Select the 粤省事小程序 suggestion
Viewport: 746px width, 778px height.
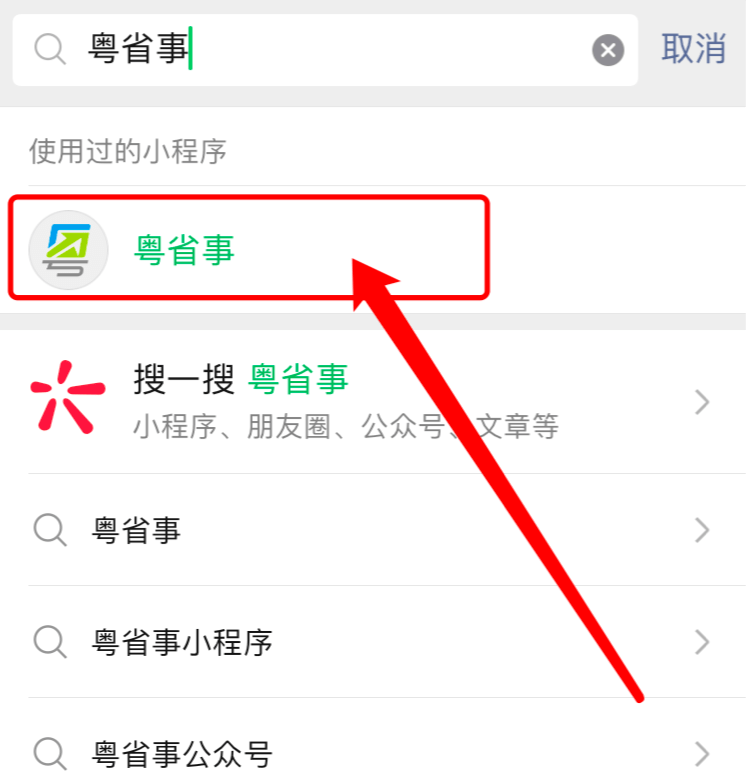tap(372, 642)
